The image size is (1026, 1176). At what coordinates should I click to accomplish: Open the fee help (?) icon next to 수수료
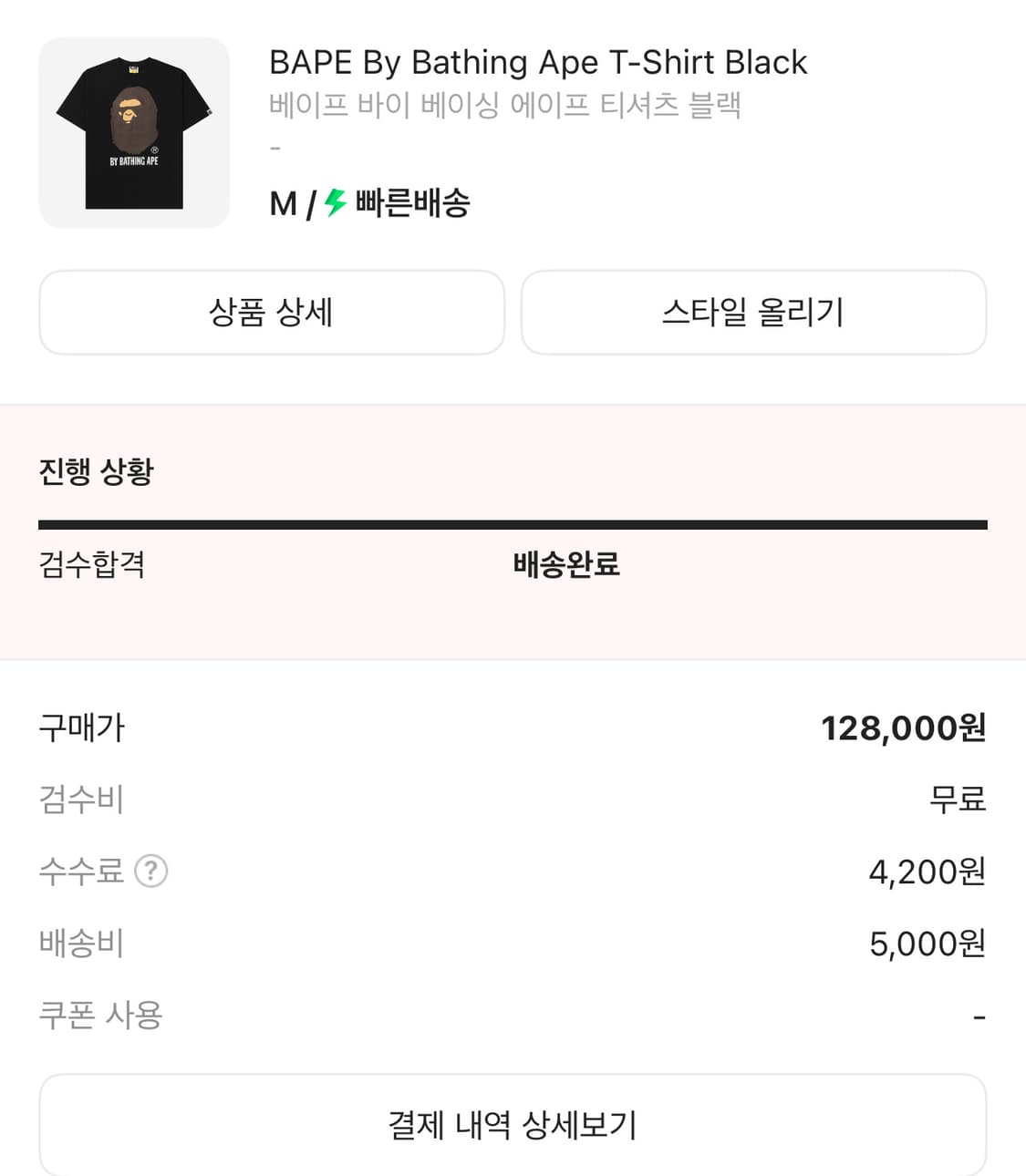[x=152, y=872]
